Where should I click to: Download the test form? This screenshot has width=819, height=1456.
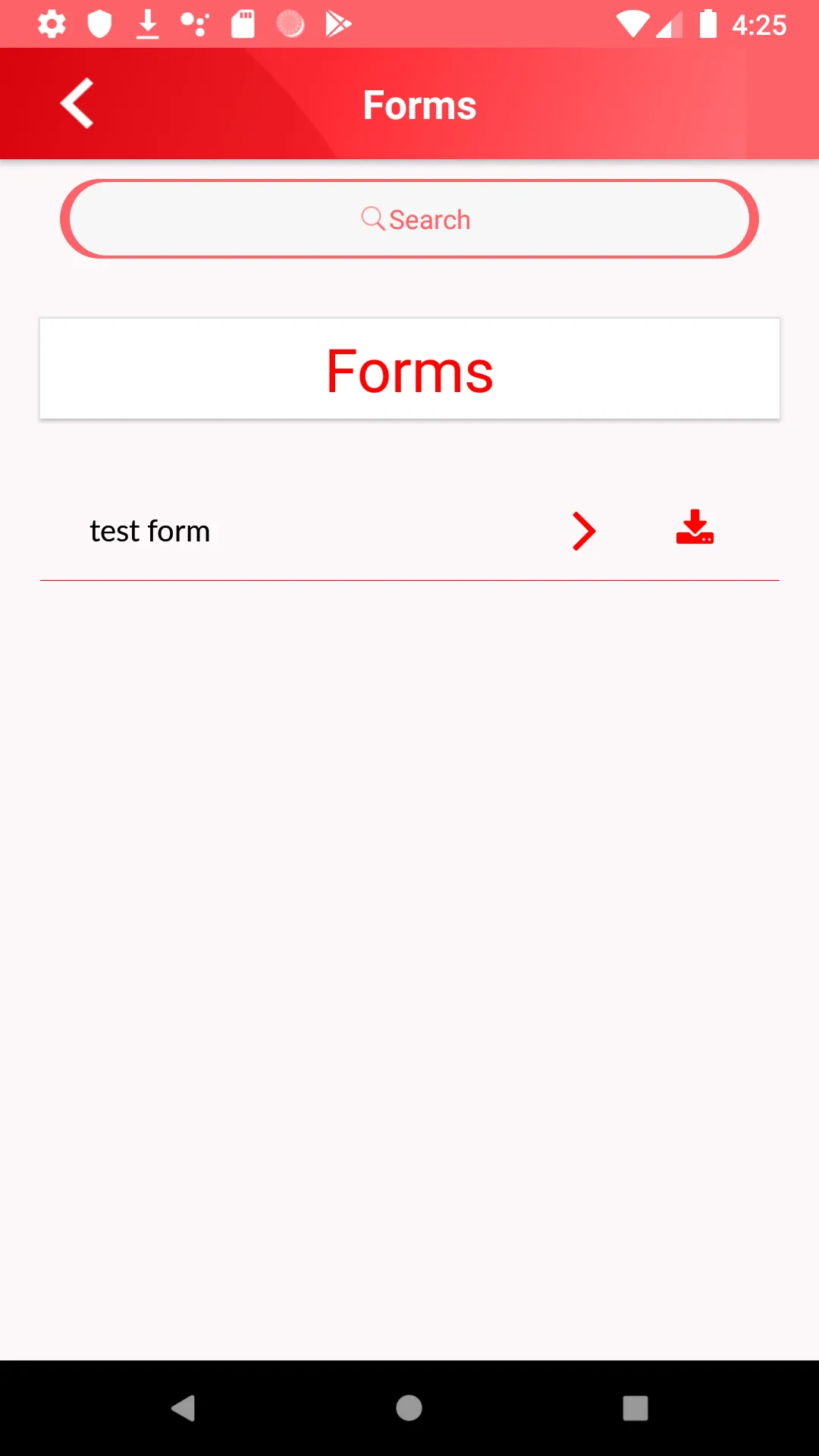point(695,530)
